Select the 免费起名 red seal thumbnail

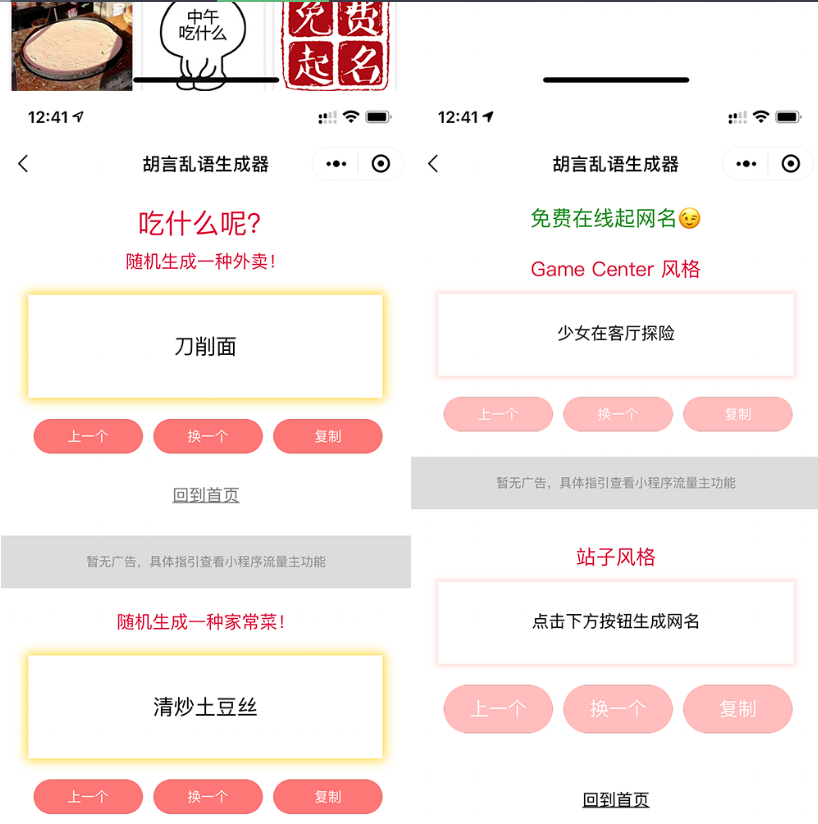[334, 45]
